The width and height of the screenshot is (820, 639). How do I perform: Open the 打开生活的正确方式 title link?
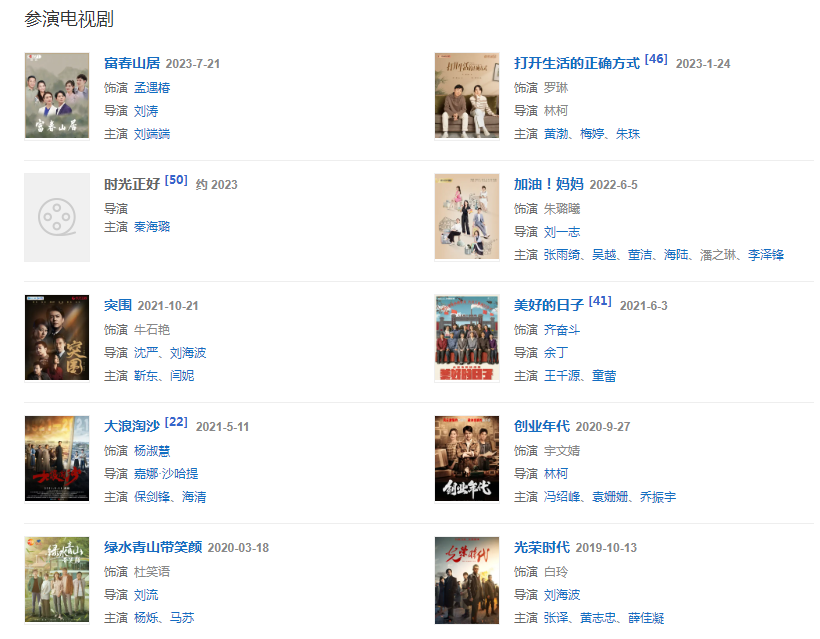tap(576, 63)
